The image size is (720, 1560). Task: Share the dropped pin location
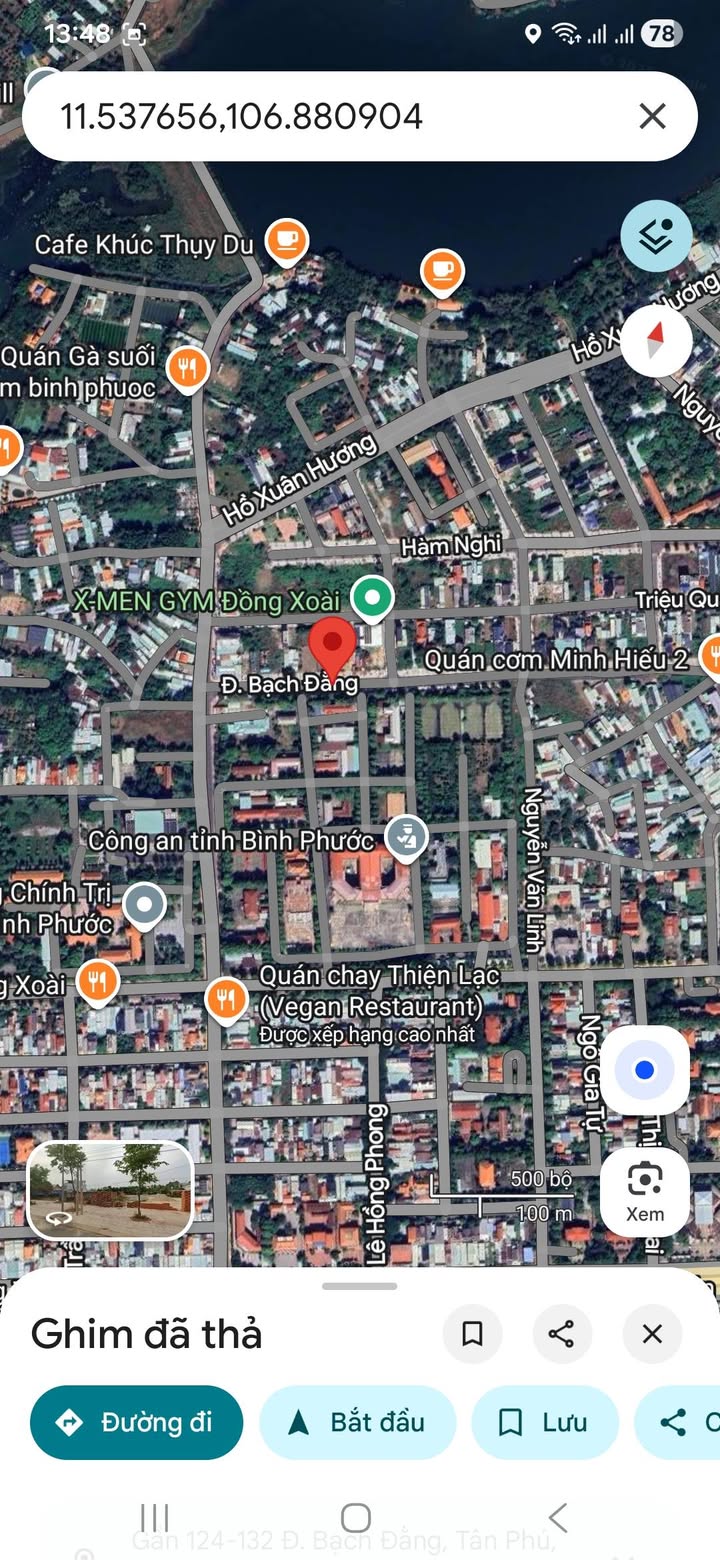pyautogui.click(x=562, y=1334)
